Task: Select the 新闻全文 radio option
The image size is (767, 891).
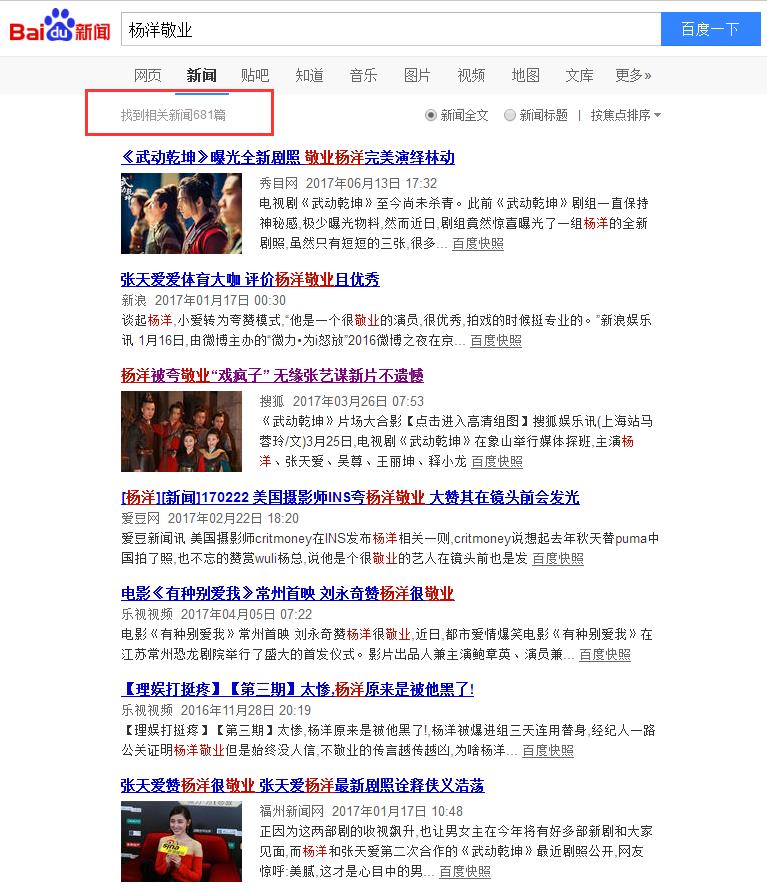Action: click(x=431, y=115)
